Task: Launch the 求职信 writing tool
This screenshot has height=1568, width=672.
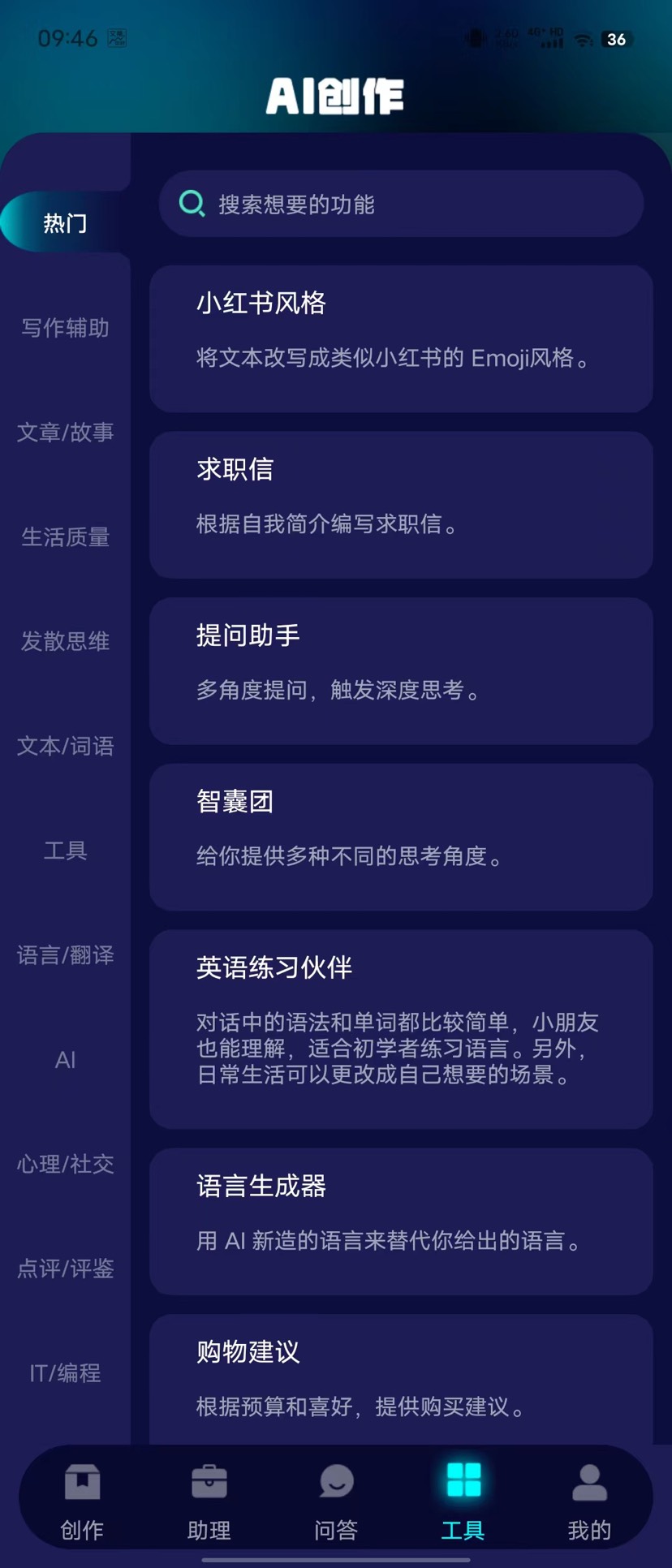Action: click(401, 504)
